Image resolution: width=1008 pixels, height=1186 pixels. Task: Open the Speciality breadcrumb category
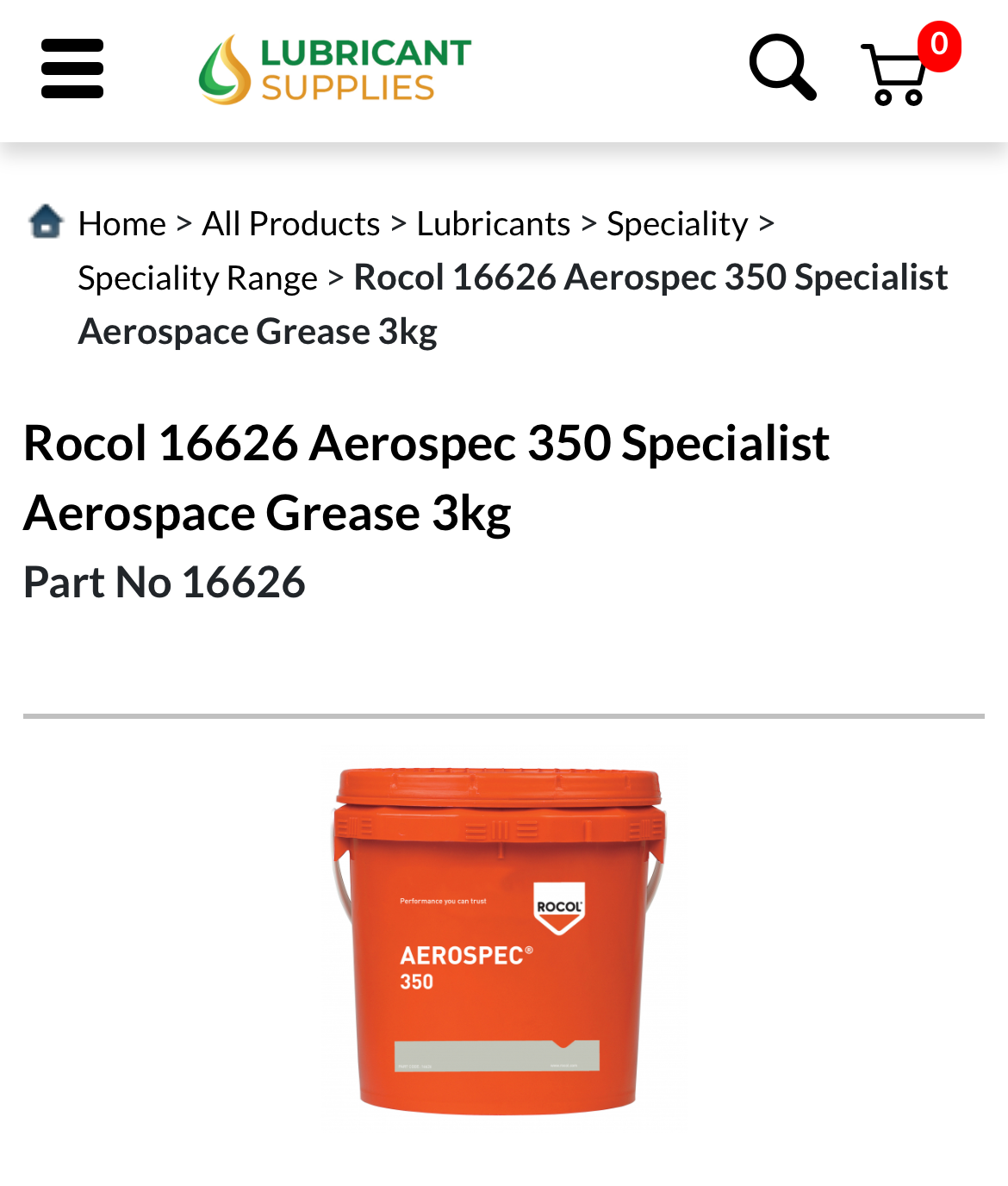tap(677, 224)
